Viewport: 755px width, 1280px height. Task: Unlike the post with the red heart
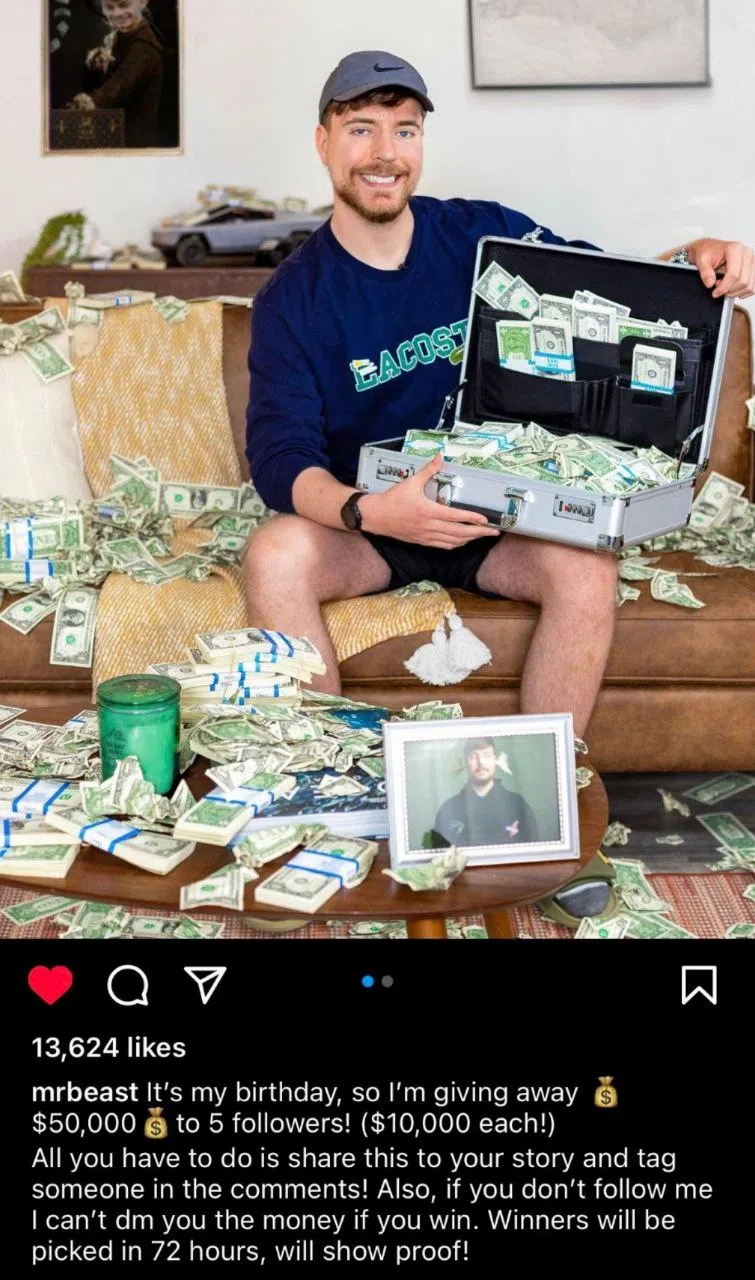click(x=50, y=984)
